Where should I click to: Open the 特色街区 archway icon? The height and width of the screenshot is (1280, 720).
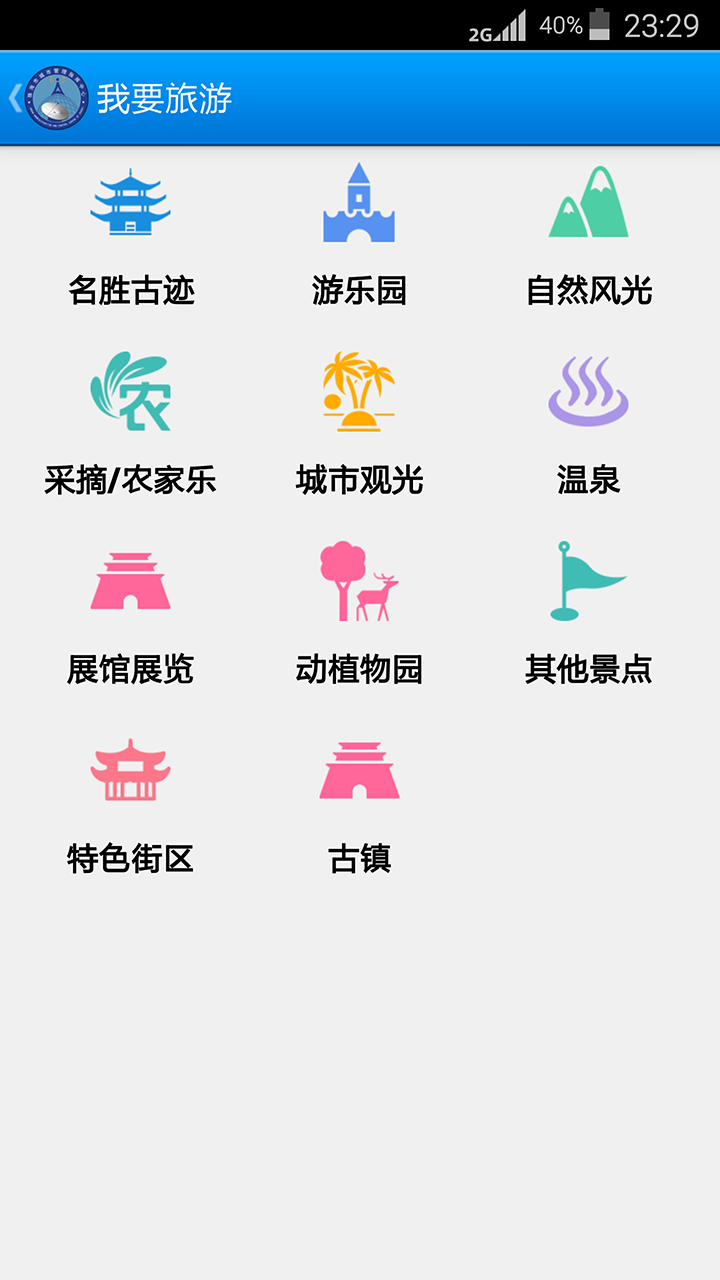coord(131,770)
